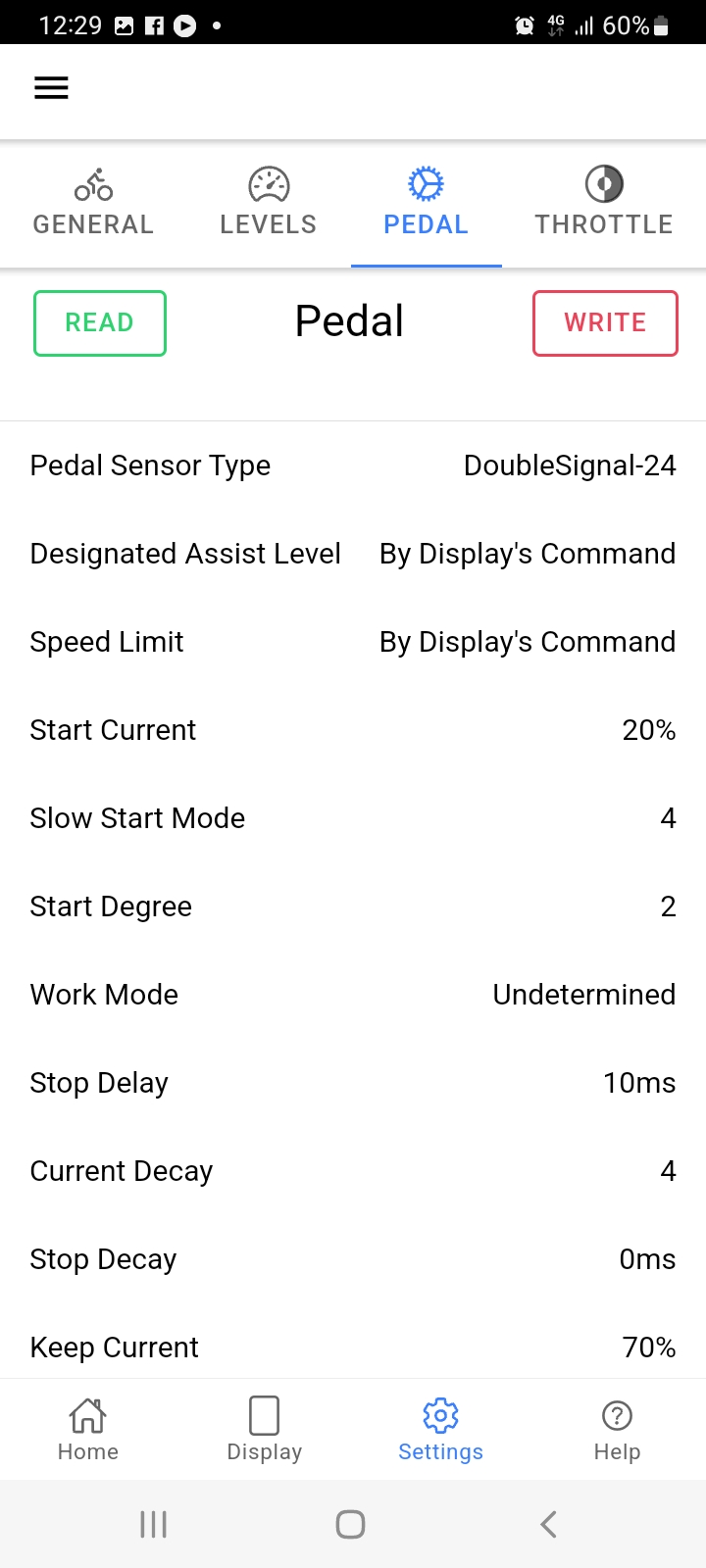Change the Stop Delay value
Screen dimensions: 706x1568
[x=353, y=1083]
